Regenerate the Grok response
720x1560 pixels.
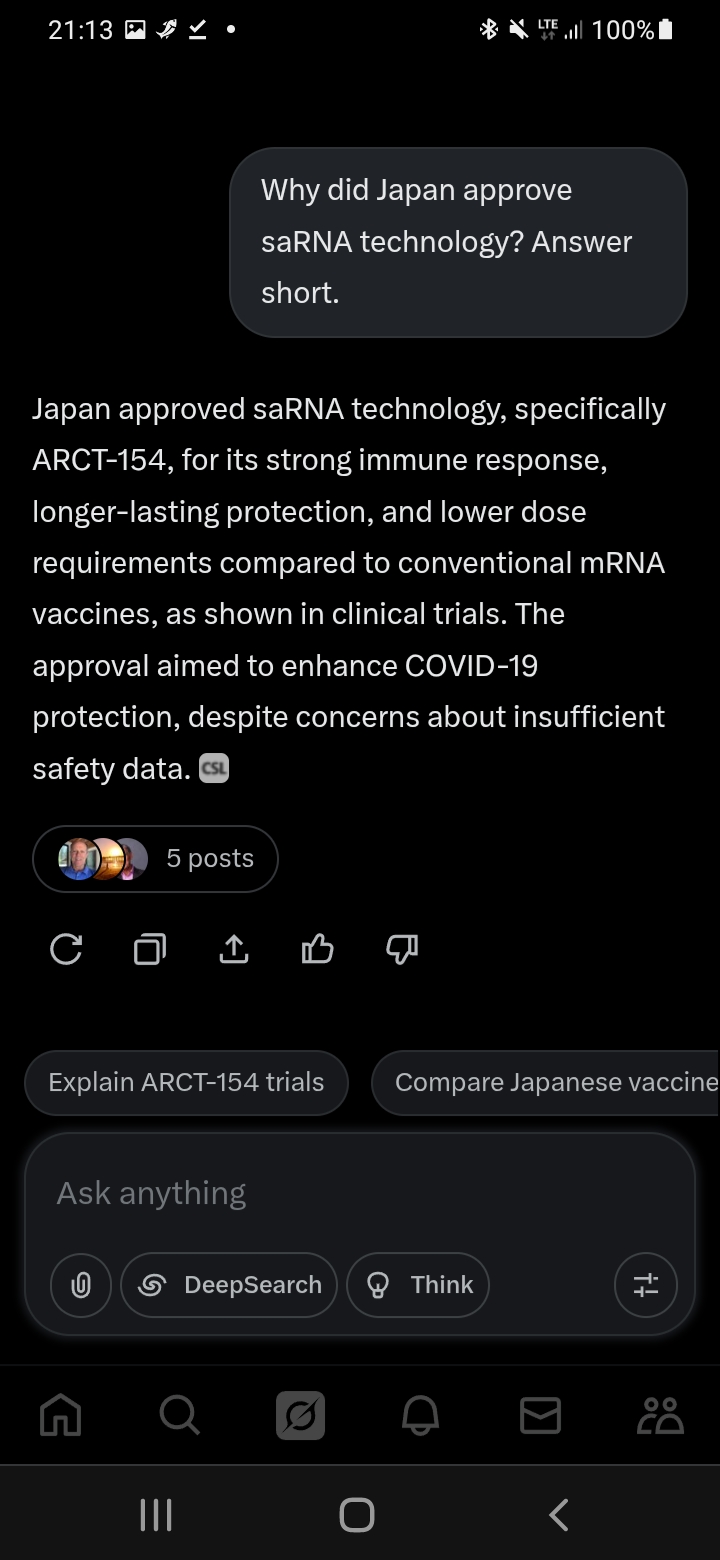(x=66, y=949)
